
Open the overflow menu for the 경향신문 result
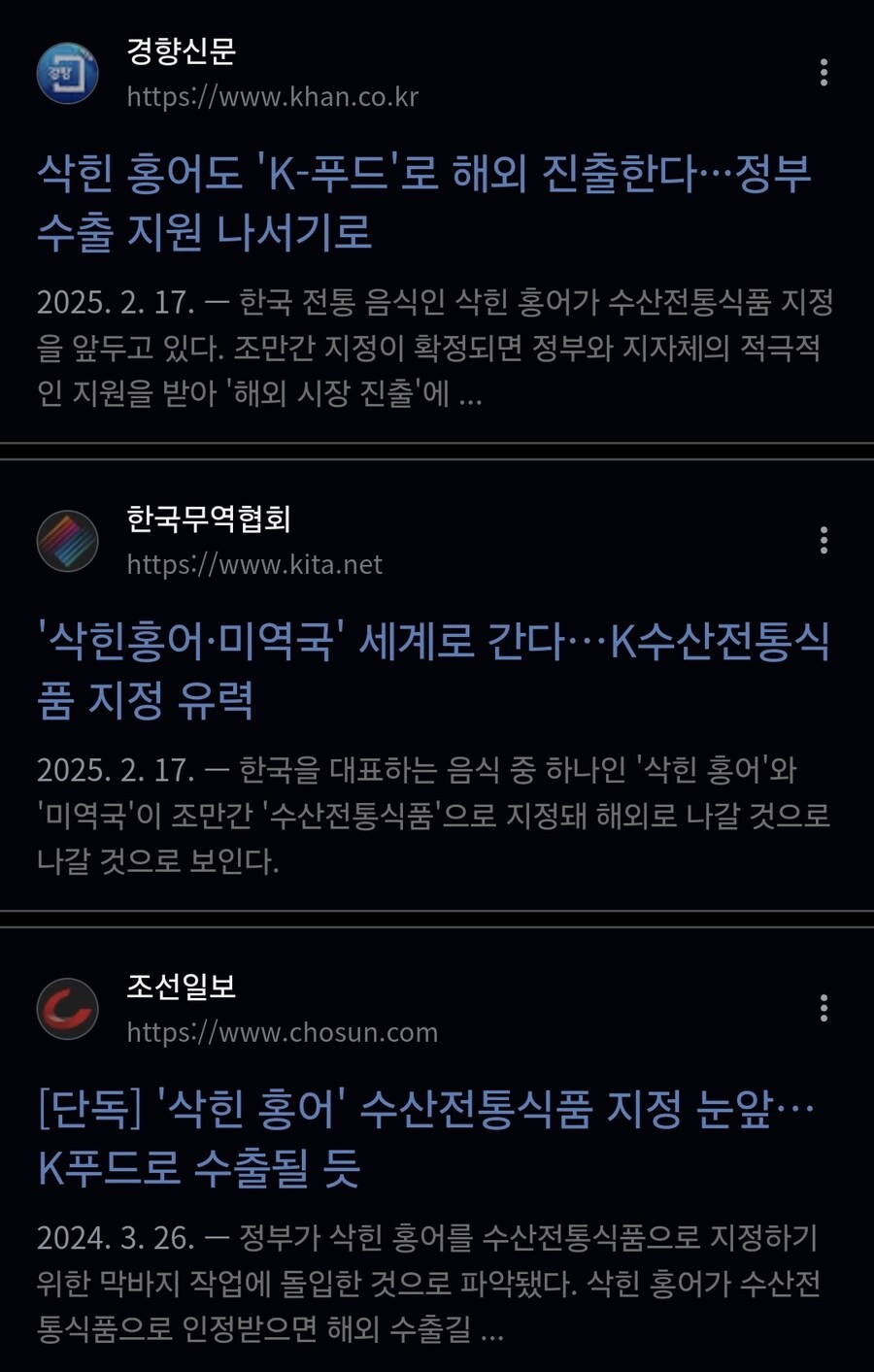point(824,73)
